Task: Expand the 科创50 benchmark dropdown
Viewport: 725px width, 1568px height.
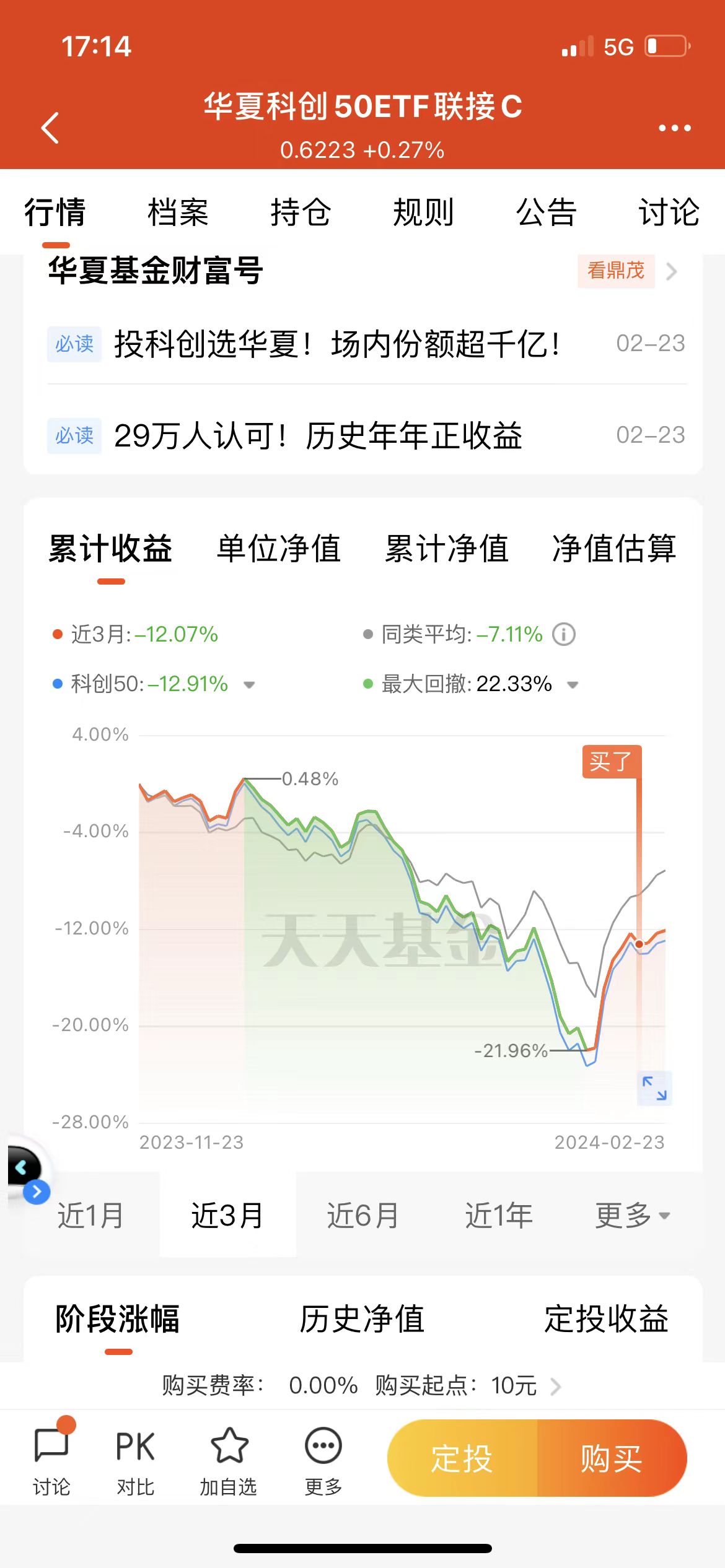Action: pyautogui.click(x=249, y=684)
